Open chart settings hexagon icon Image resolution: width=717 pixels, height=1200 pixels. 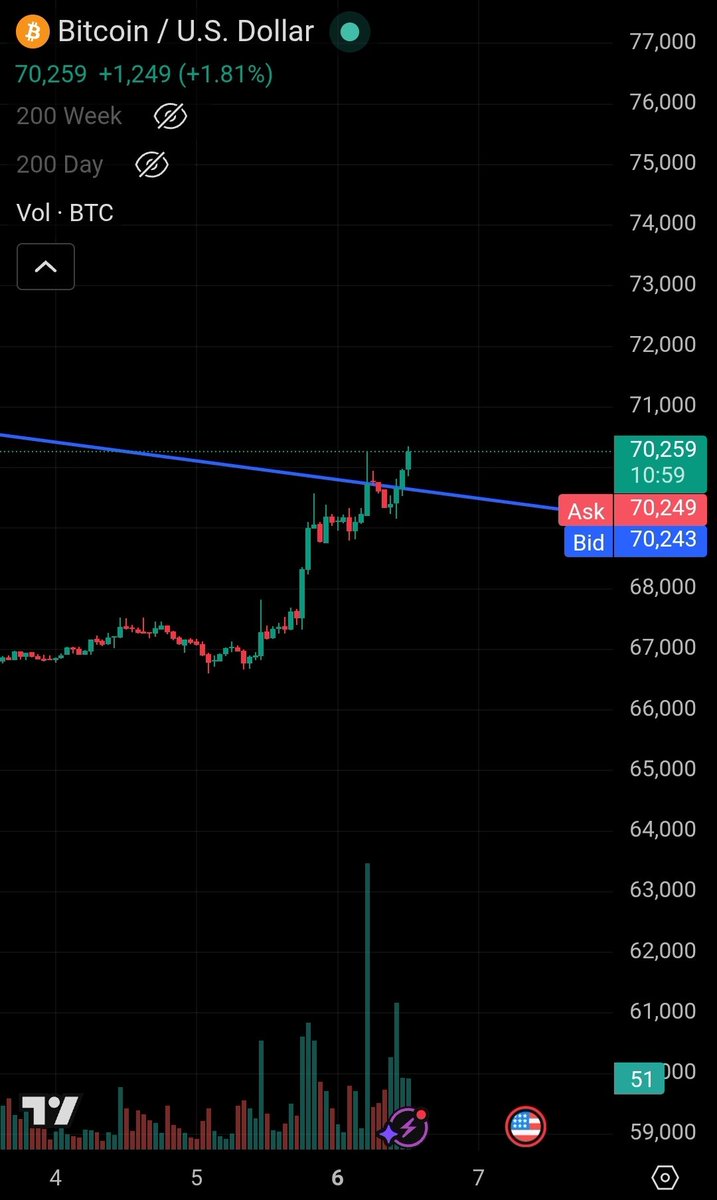pos(665,1176)
